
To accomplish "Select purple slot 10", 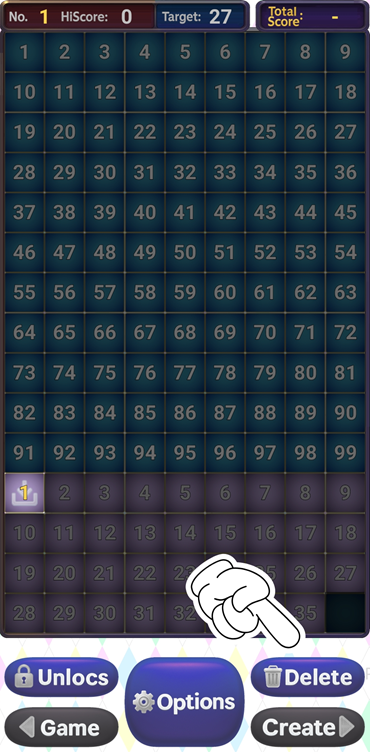I will coord(24,533).
